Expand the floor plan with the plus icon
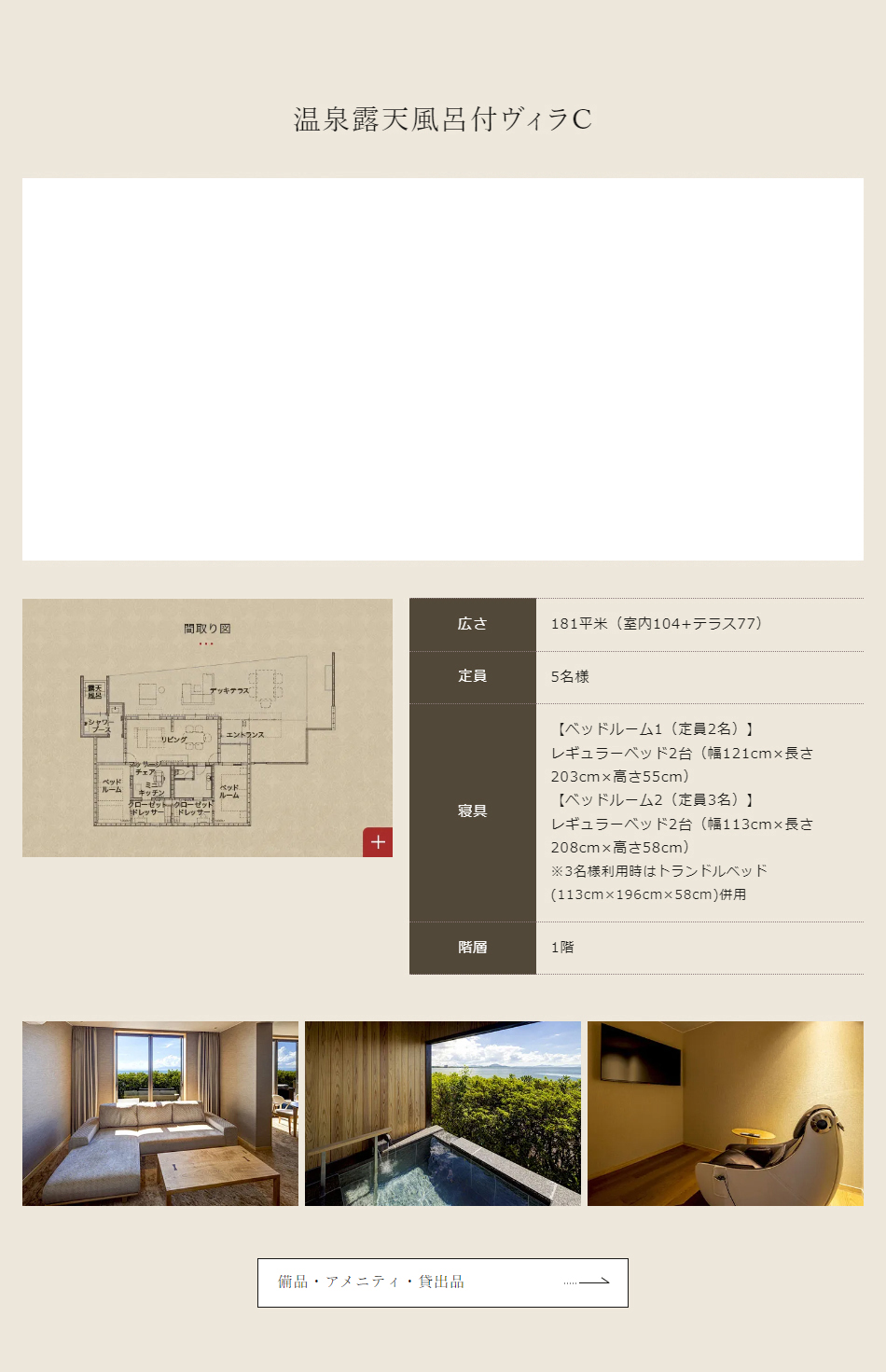This screenshot has height=1372, width=886. point(378,842)
